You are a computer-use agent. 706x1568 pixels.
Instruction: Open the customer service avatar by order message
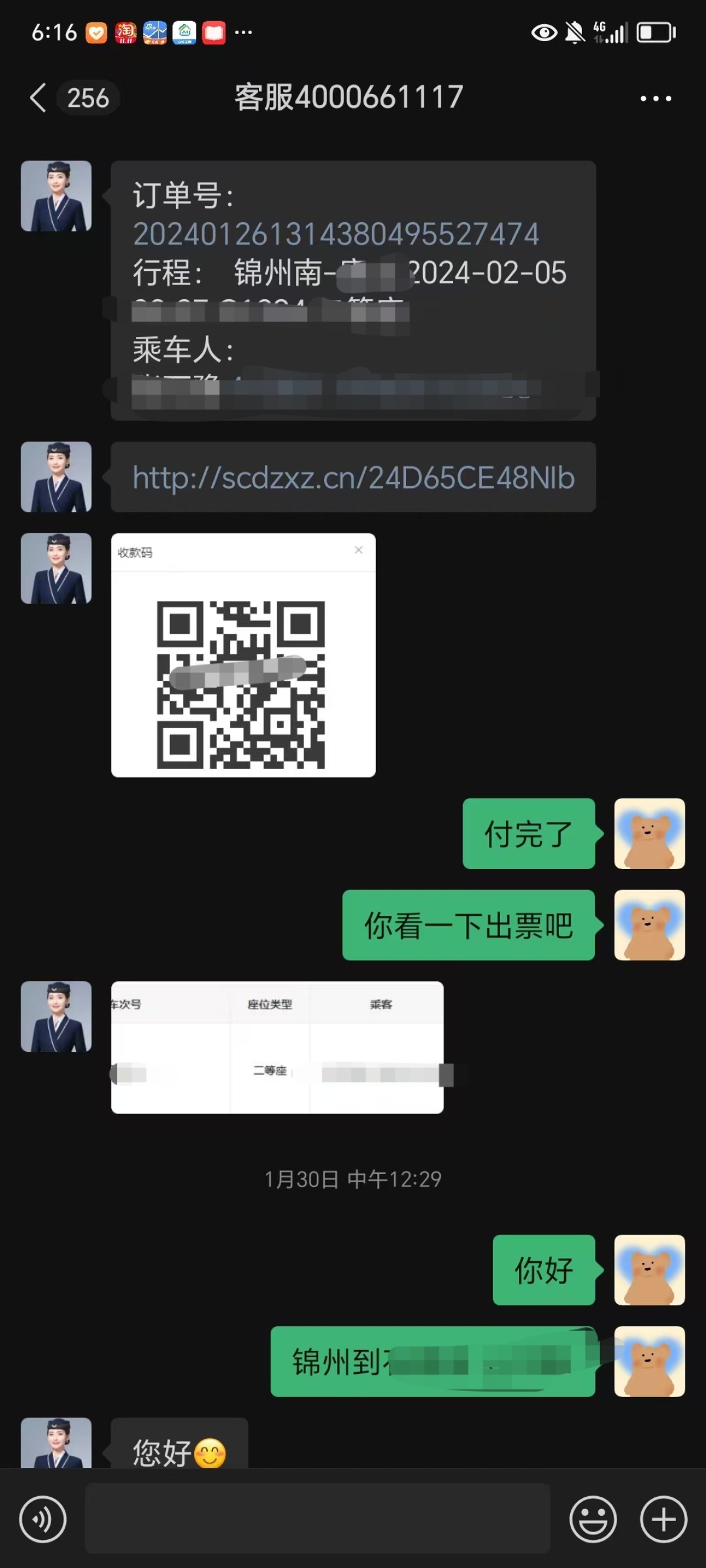click(56, 196)
